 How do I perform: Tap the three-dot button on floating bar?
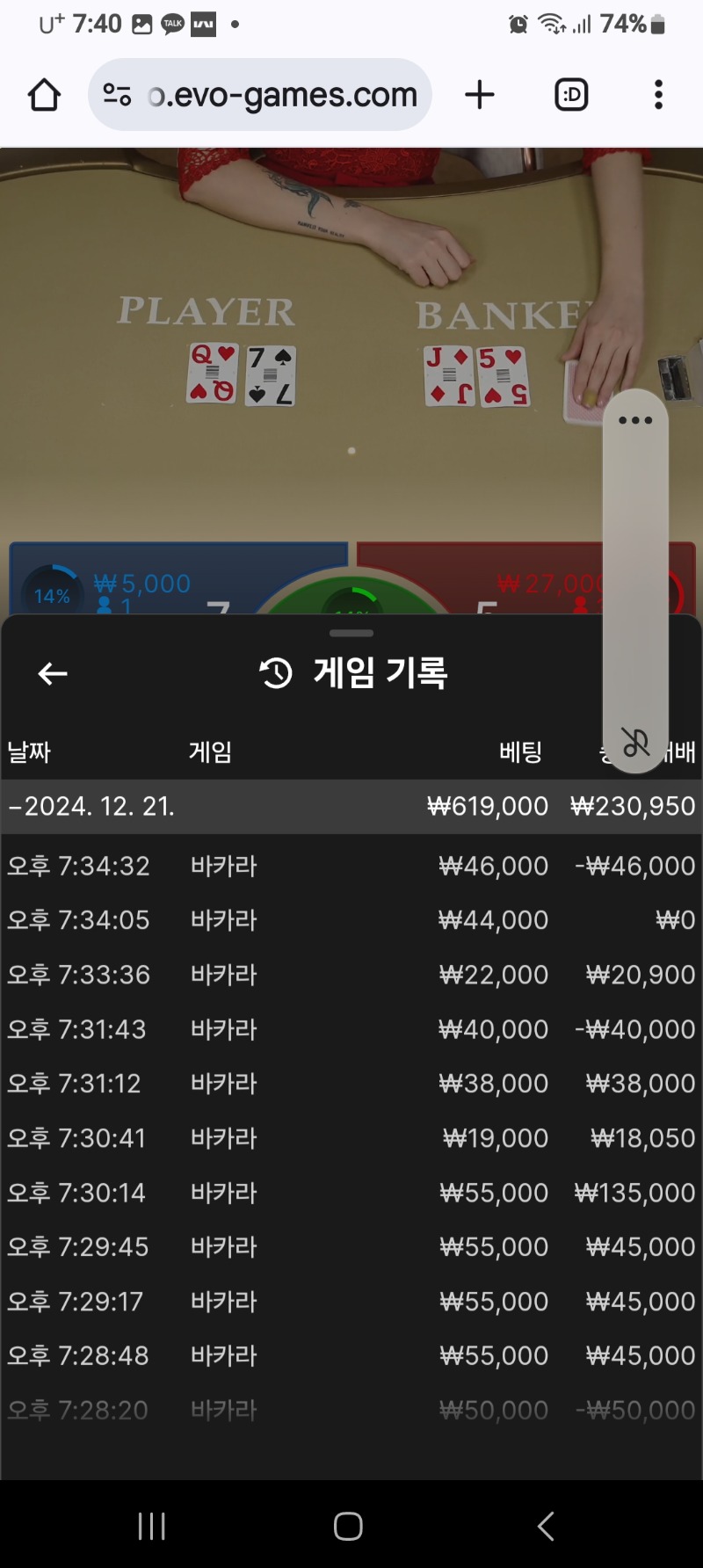pyautogui.click(x=635, y=420)
